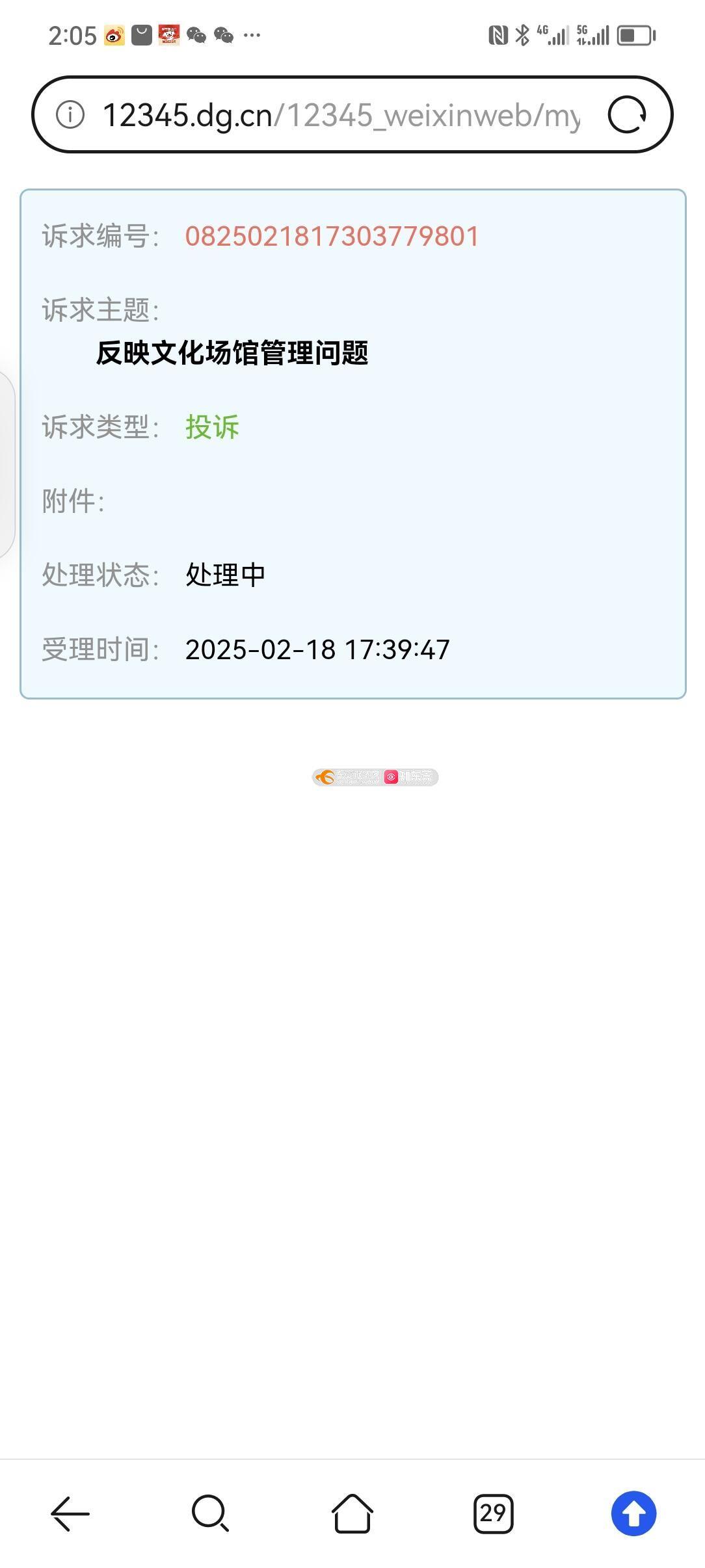The image size is (705, 1568).
Task: Open the complaint number 0825021817303779801
Action: tap(332, 236)
